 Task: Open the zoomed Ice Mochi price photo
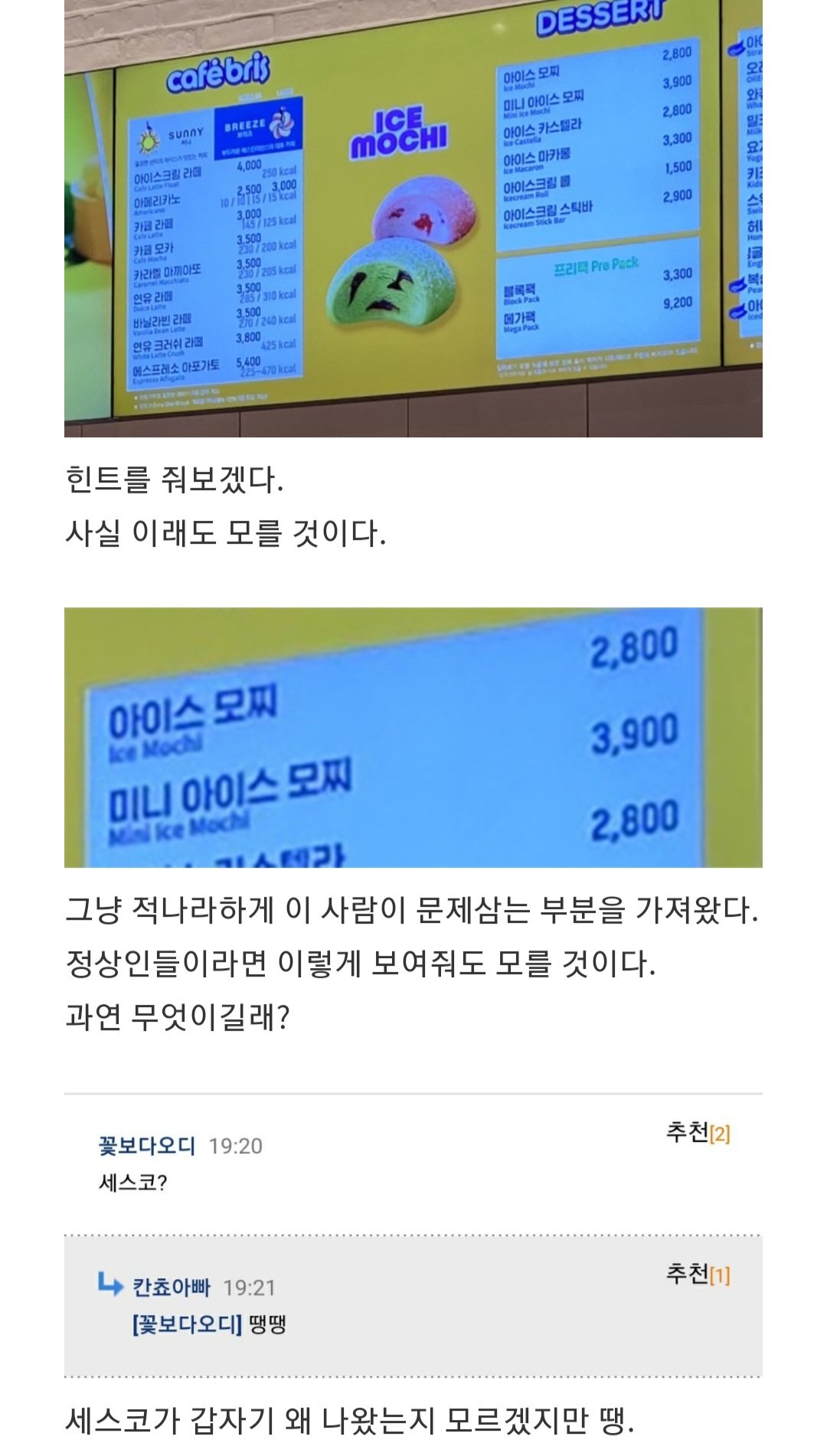[x=413, y=737]
